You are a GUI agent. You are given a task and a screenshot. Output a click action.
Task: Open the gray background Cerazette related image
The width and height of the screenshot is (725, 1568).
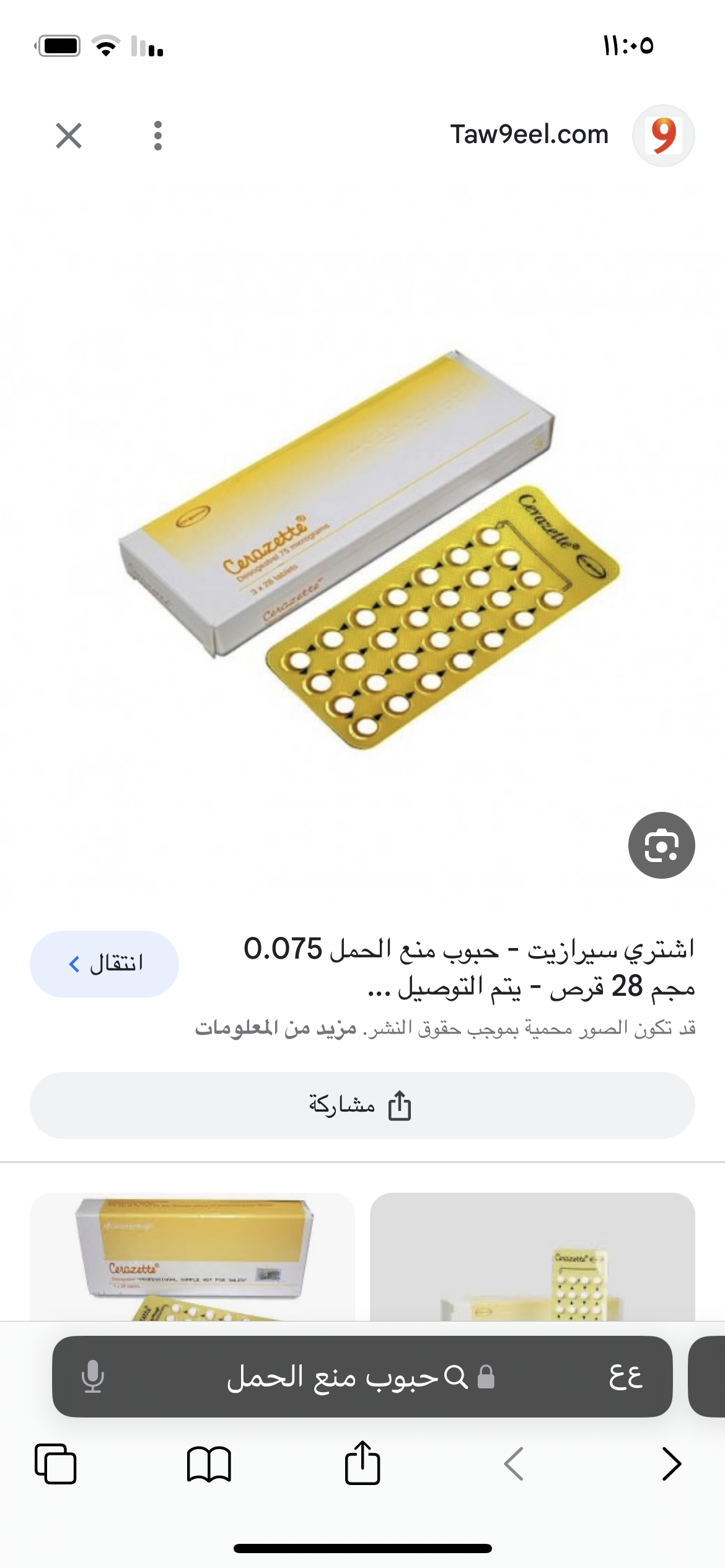point(532,1257)
